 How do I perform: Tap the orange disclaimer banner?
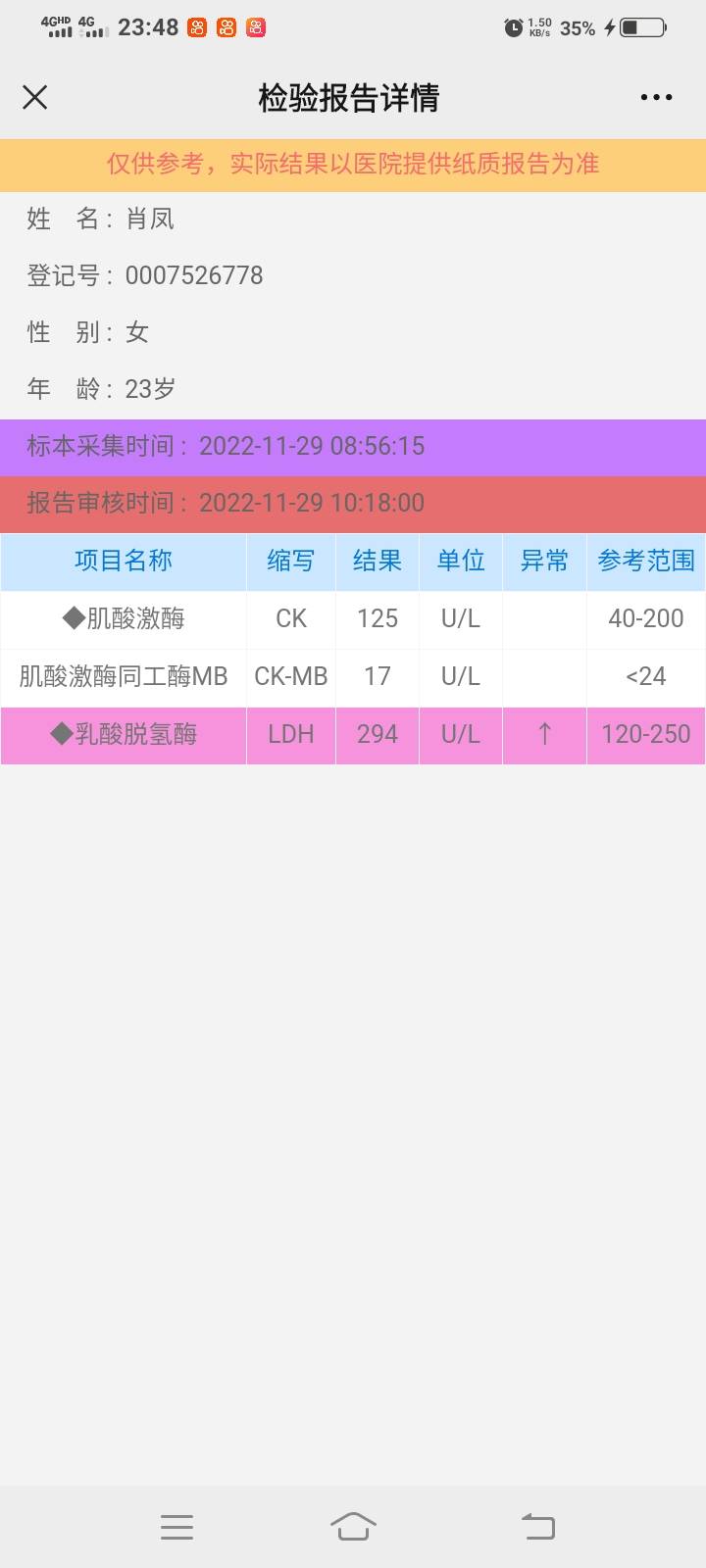tap(353, 165)
